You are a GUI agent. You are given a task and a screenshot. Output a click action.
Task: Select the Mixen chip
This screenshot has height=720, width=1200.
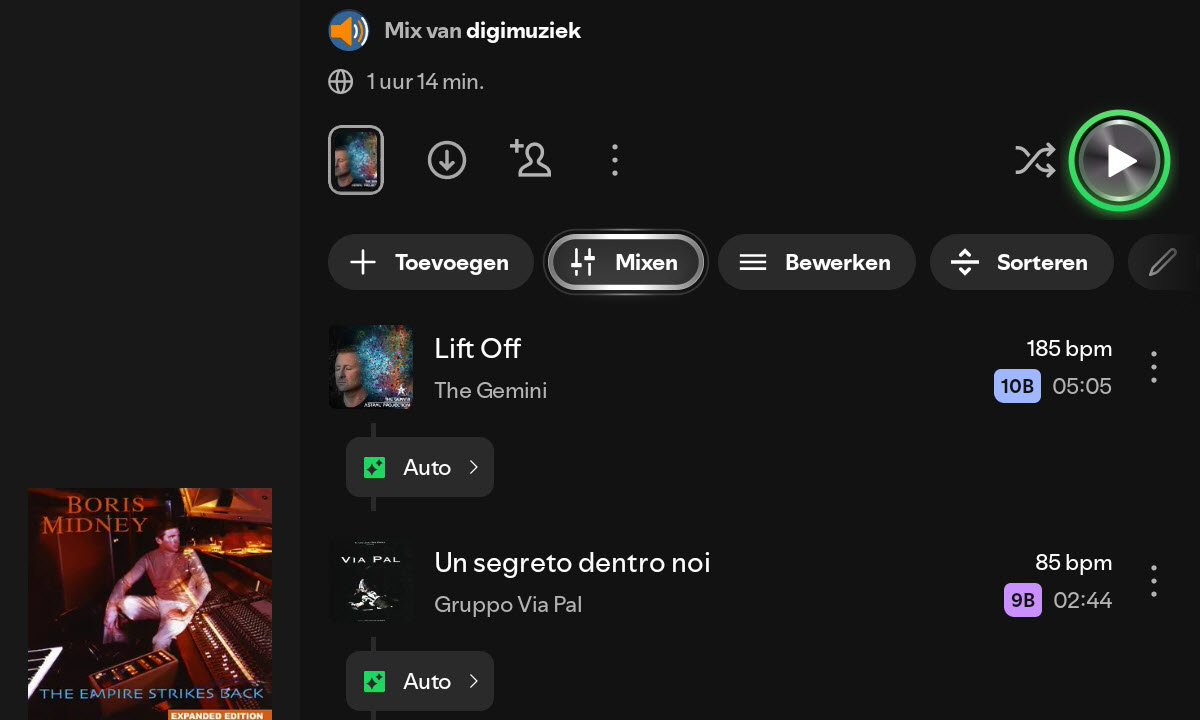pyautogui.click(x=625, y=263)
